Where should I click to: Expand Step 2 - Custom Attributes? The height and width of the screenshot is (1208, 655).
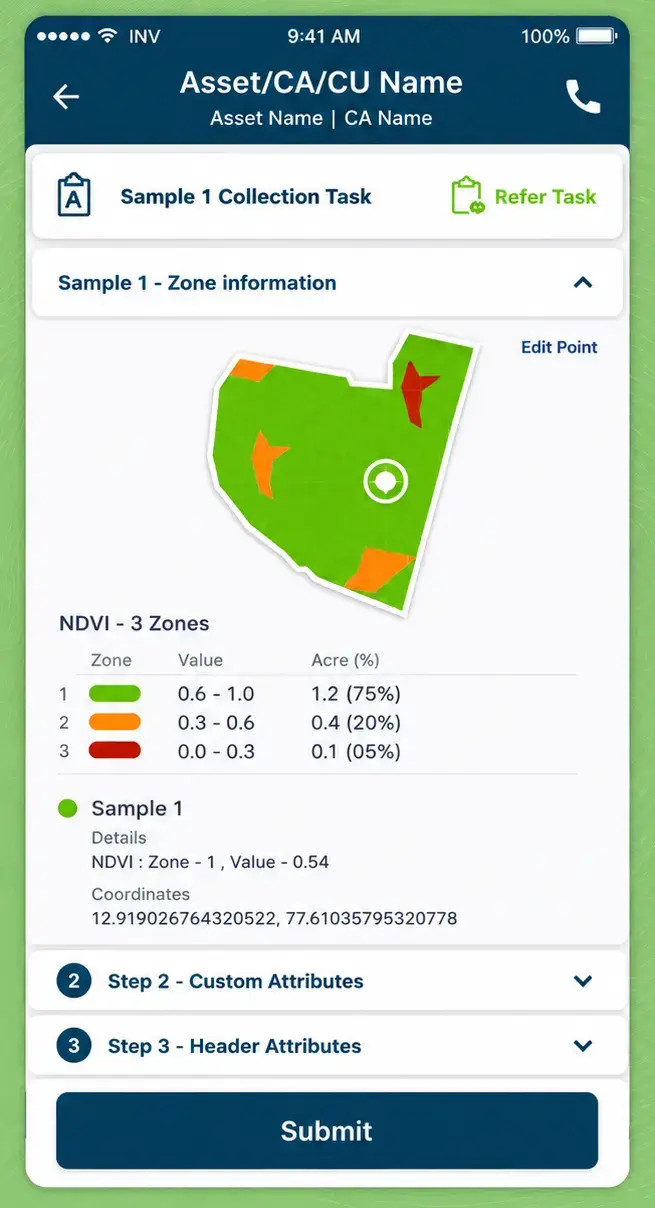pyautogui.click(x=328, y=981)
